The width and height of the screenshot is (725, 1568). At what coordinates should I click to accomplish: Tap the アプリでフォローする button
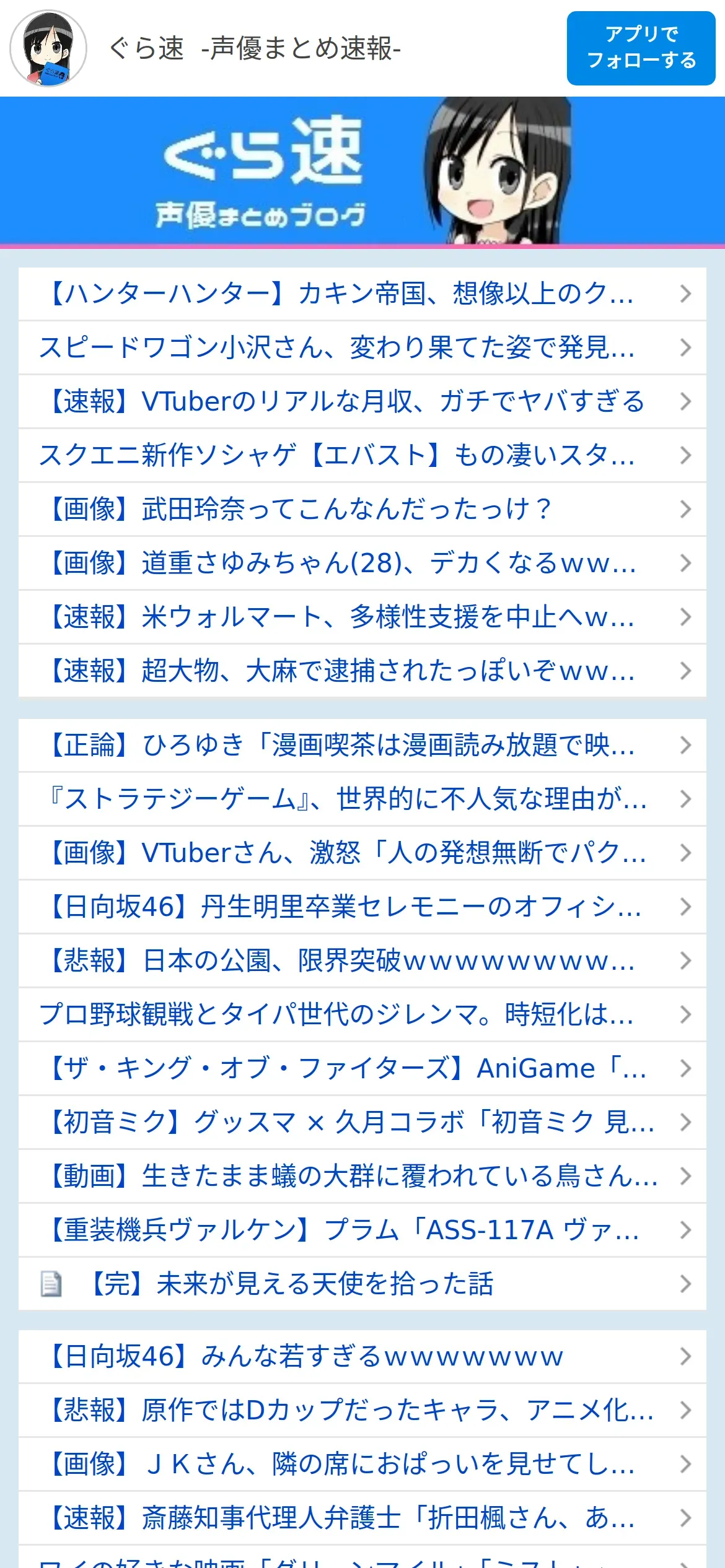(641, 48)
